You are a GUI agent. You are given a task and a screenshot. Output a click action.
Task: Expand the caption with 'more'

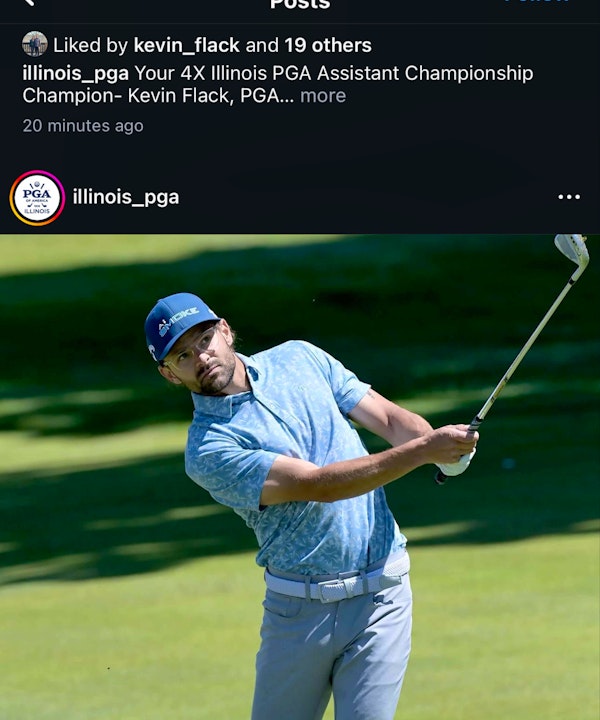click(322, 96)
